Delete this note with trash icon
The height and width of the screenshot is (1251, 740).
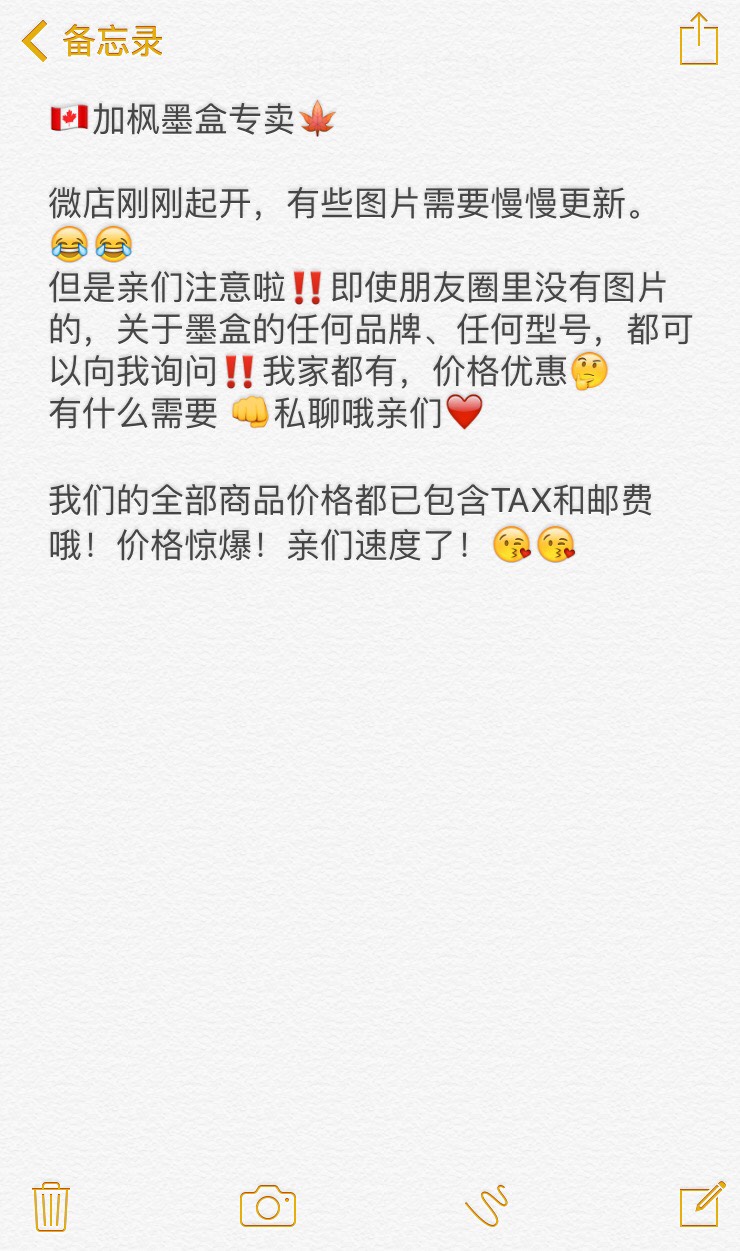(50, 1205)
